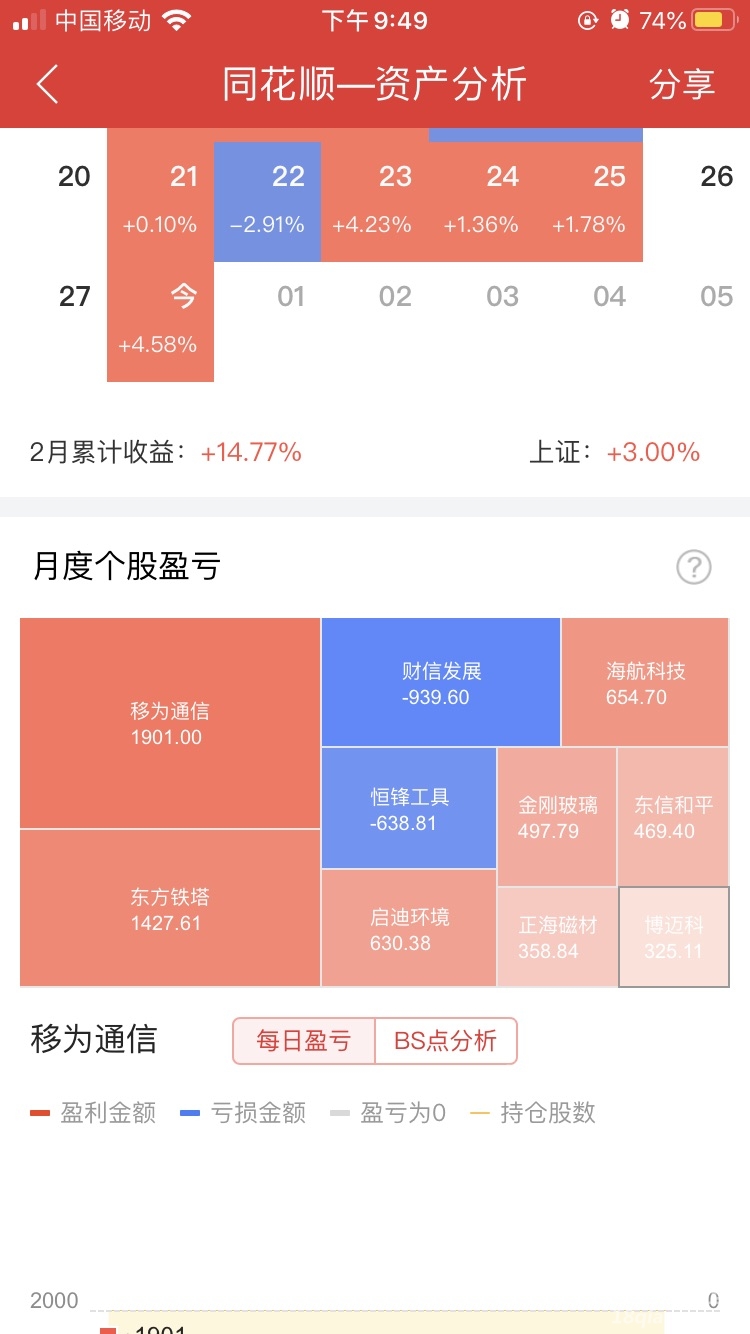Choose today's cell showing +4.58%
750x1334 pixels.
click(x=160, y=321)
